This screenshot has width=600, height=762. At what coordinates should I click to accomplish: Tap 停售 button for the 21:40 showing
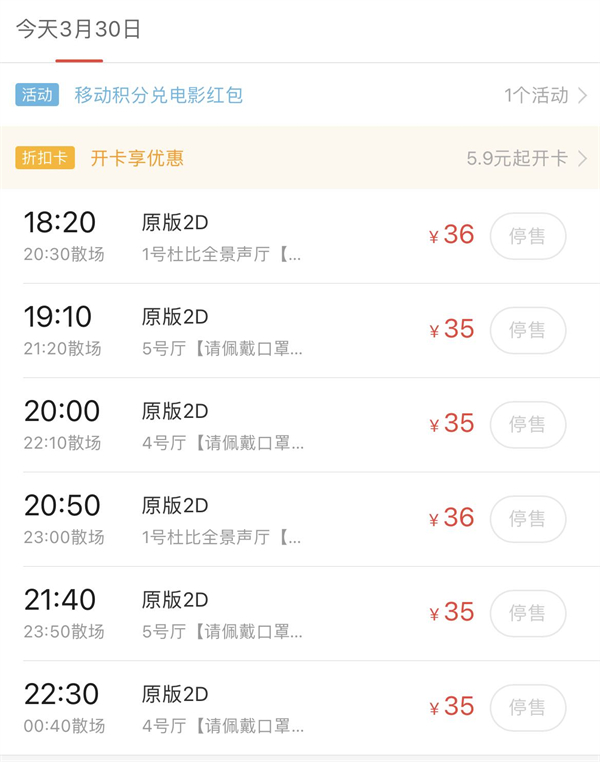coord(527,613)
